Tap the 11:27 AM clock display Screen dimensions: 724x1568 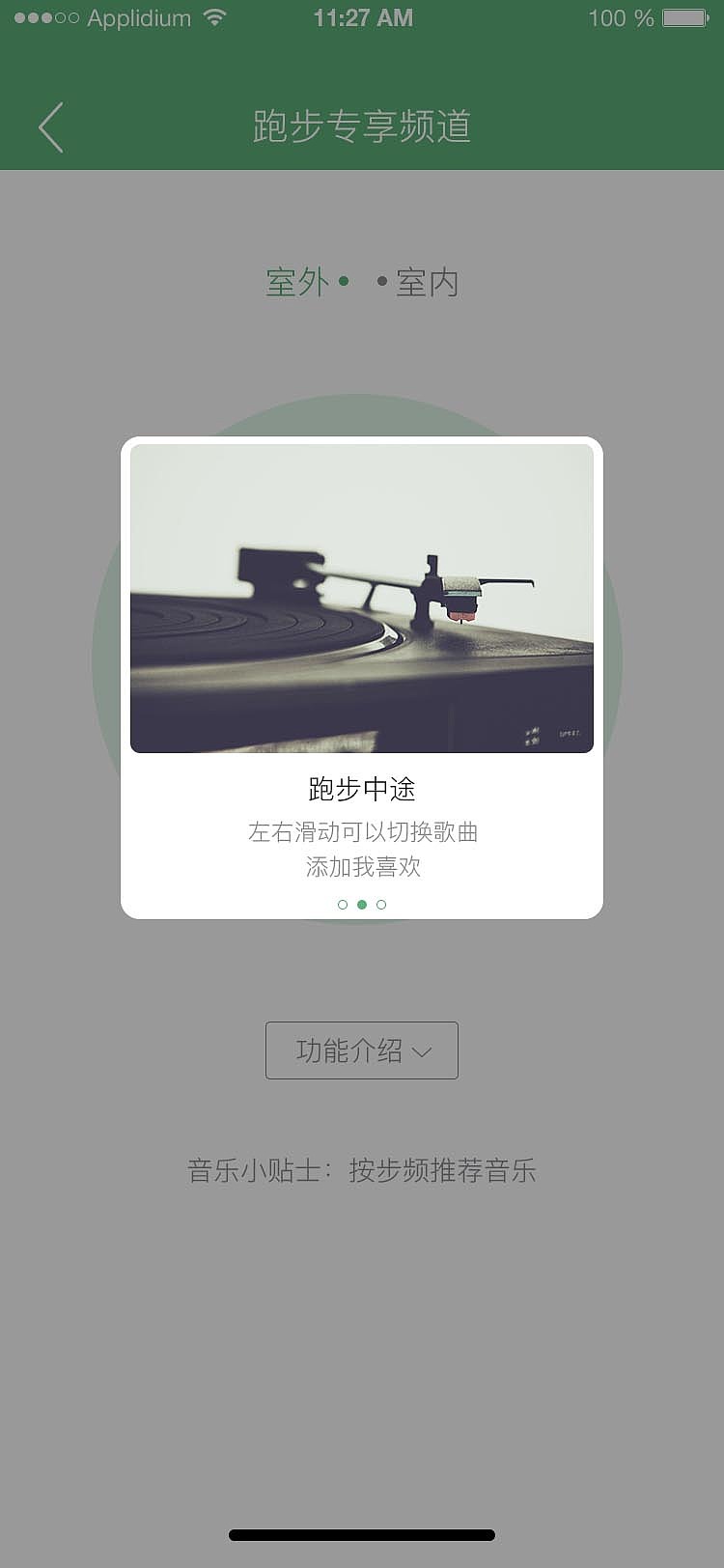(362, 16)
